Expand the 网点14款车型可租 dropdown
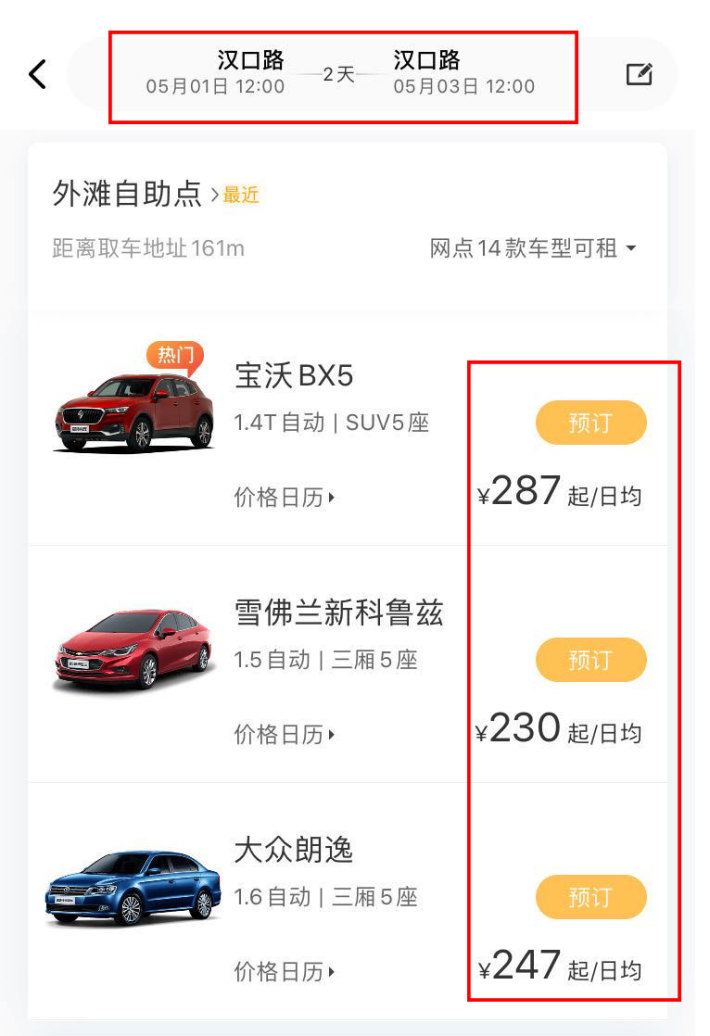Viewport: 710px width, 1036px height. 533,248
